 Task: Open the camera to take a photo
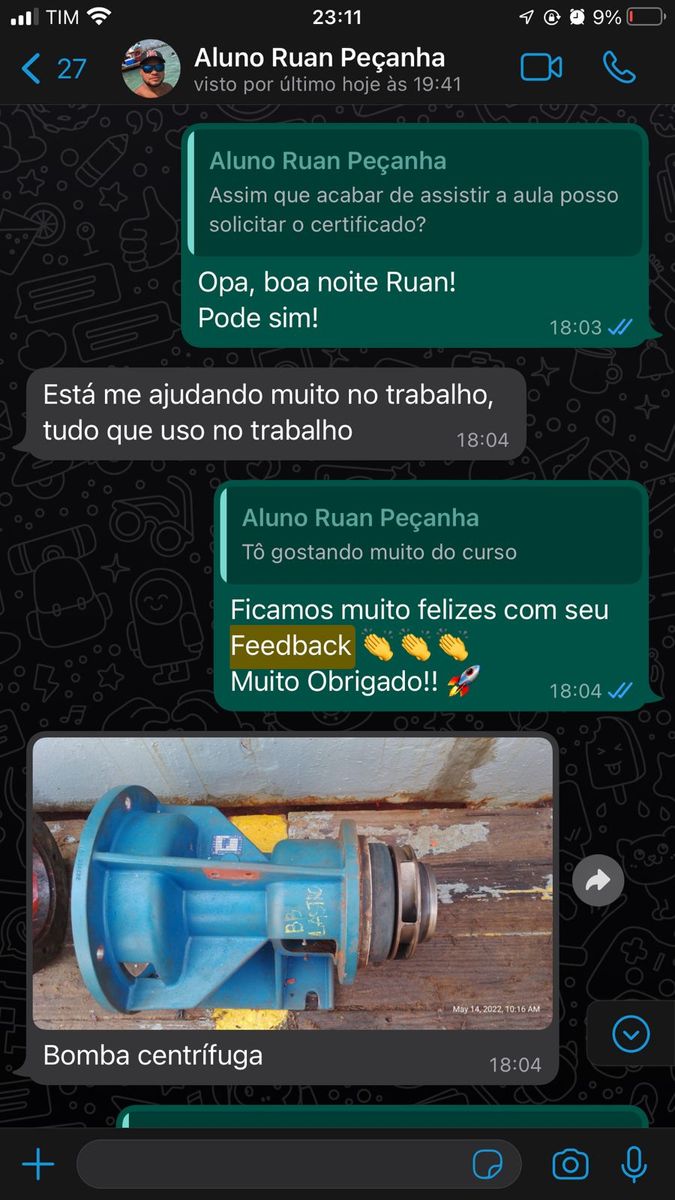click(x=570, y=1164)
